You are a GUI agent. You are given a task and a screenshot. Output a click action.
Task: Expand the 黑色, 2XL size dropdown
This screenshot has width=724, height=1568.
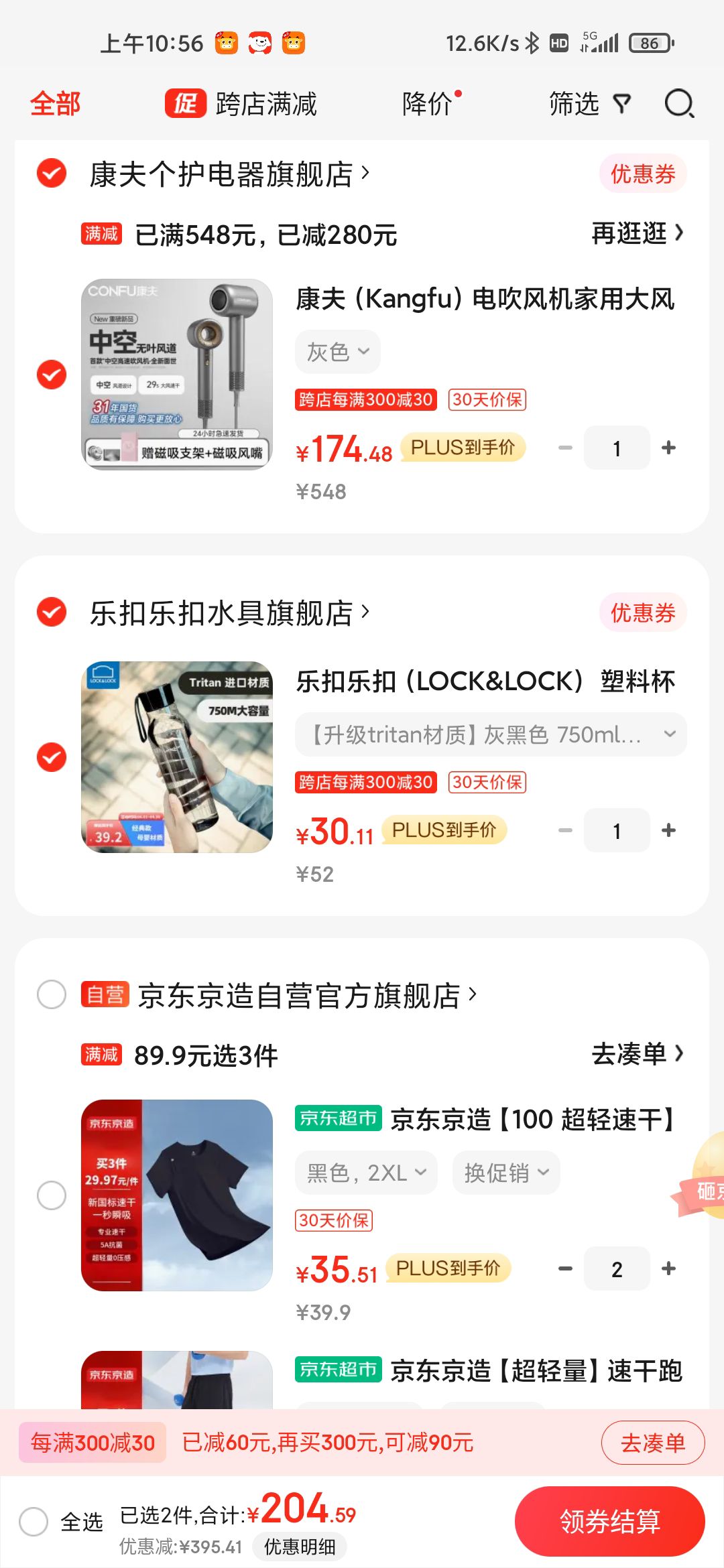point(366,1173)
